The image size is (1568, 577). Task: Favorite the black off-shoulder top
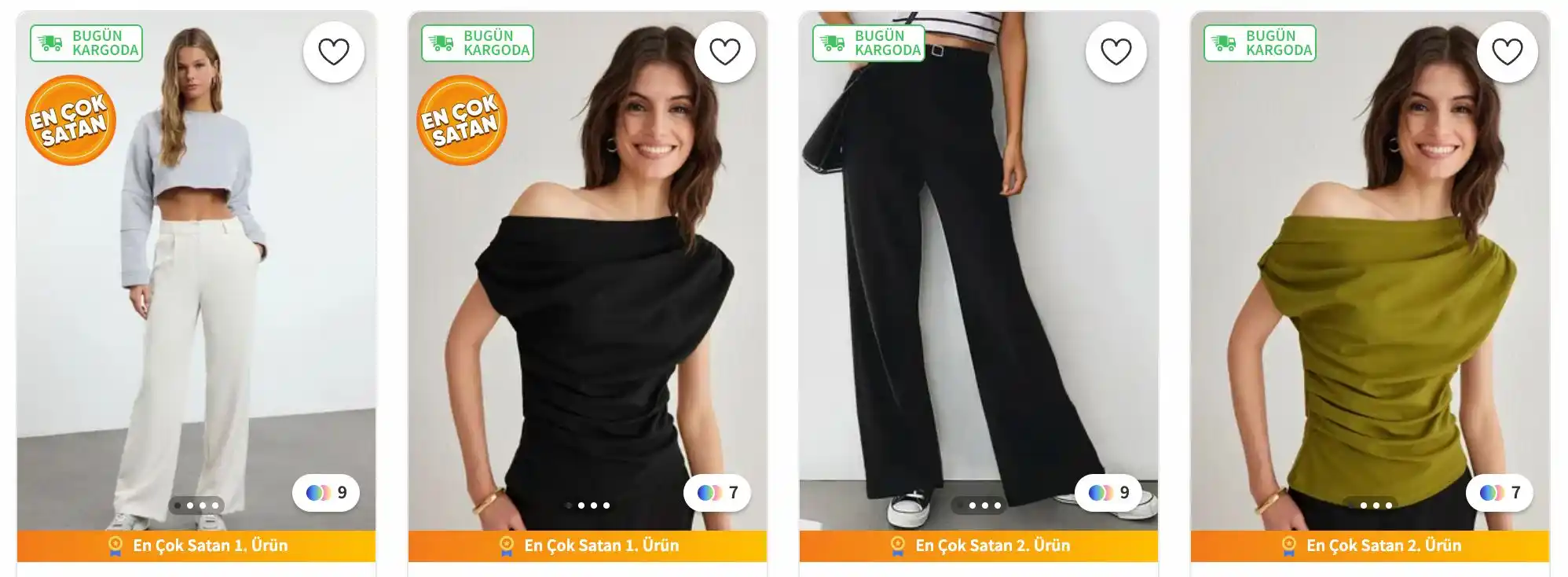[724, 52]
